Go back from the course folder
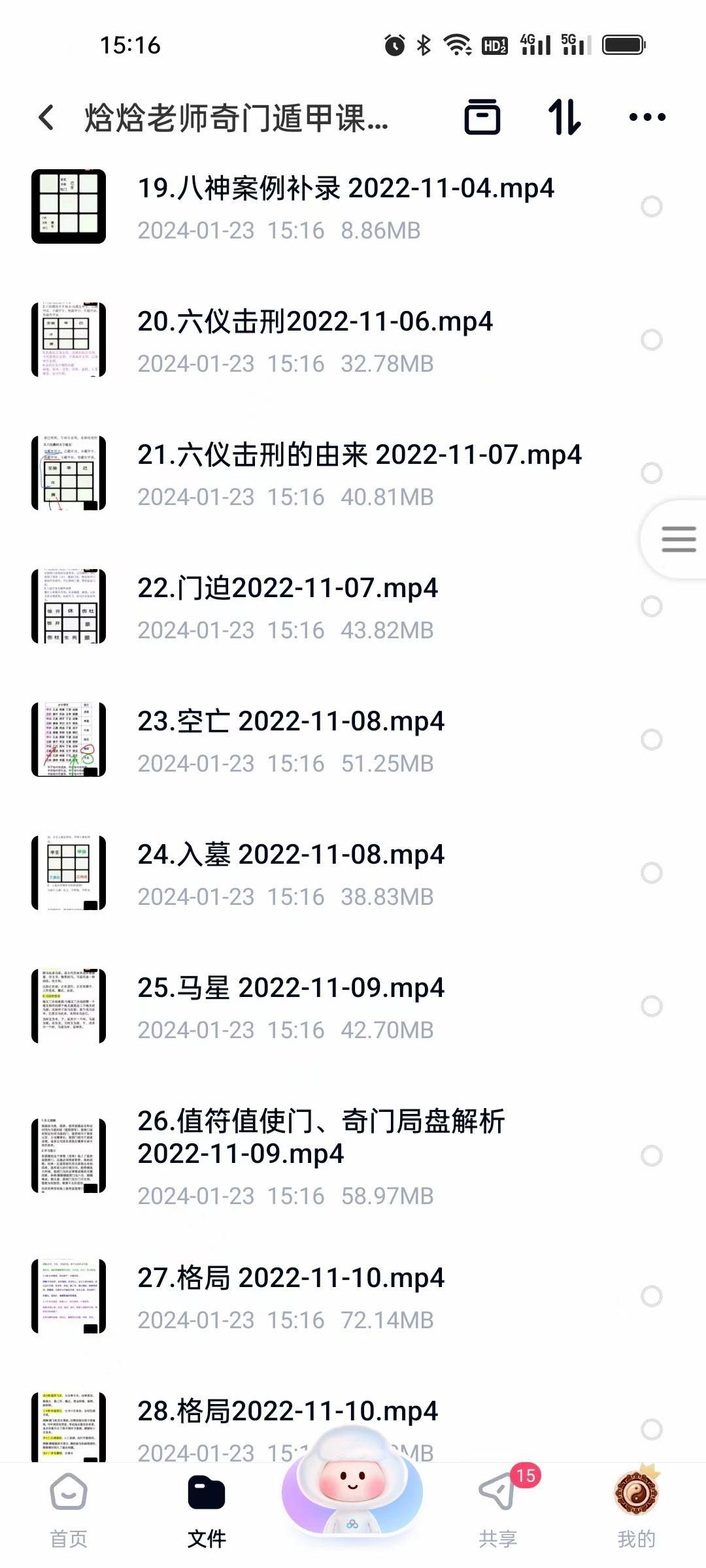This screenshot has height=1568, width=706. [x=46, y=118]
